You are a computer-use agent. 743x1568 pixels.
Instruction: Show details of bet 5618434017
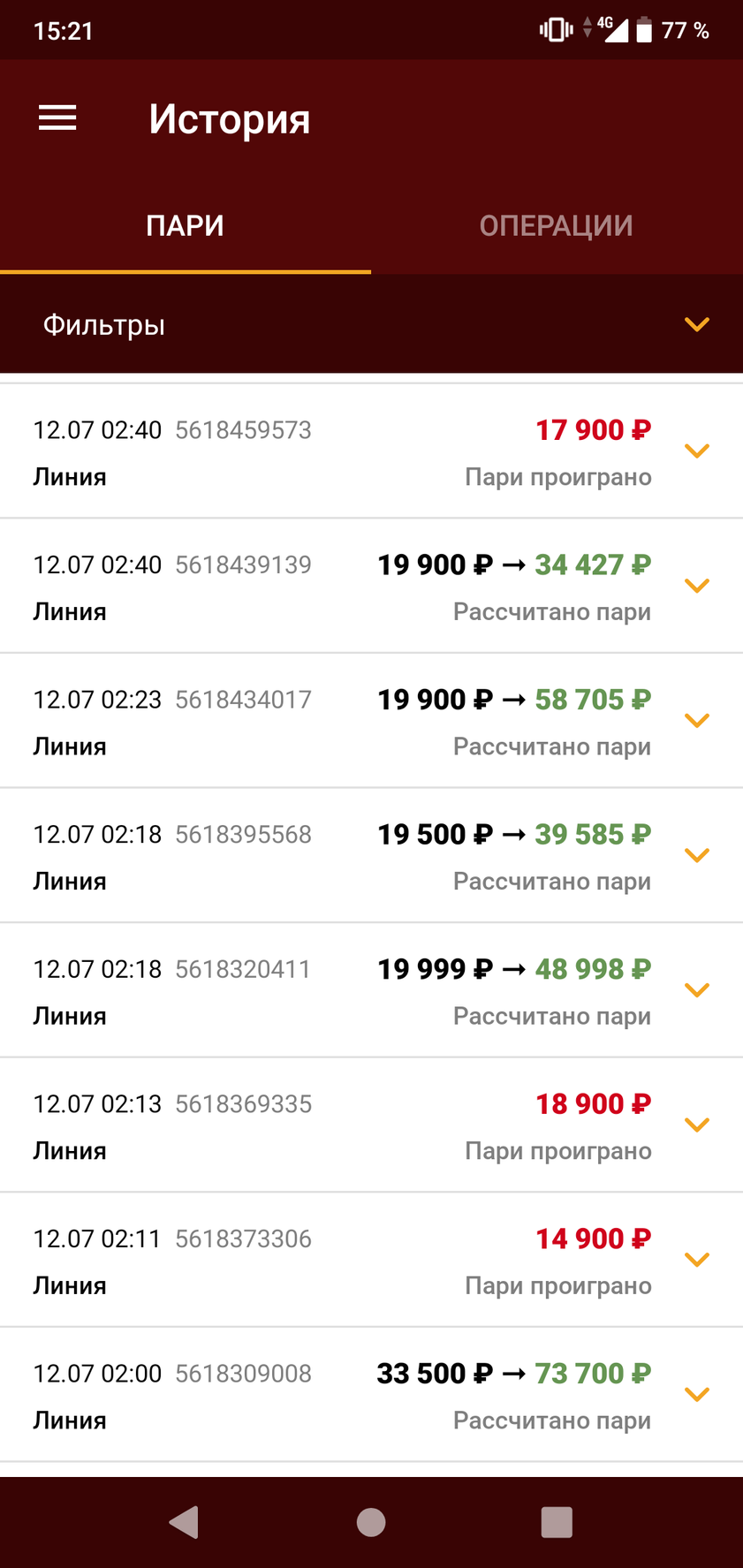click(697, 721)
